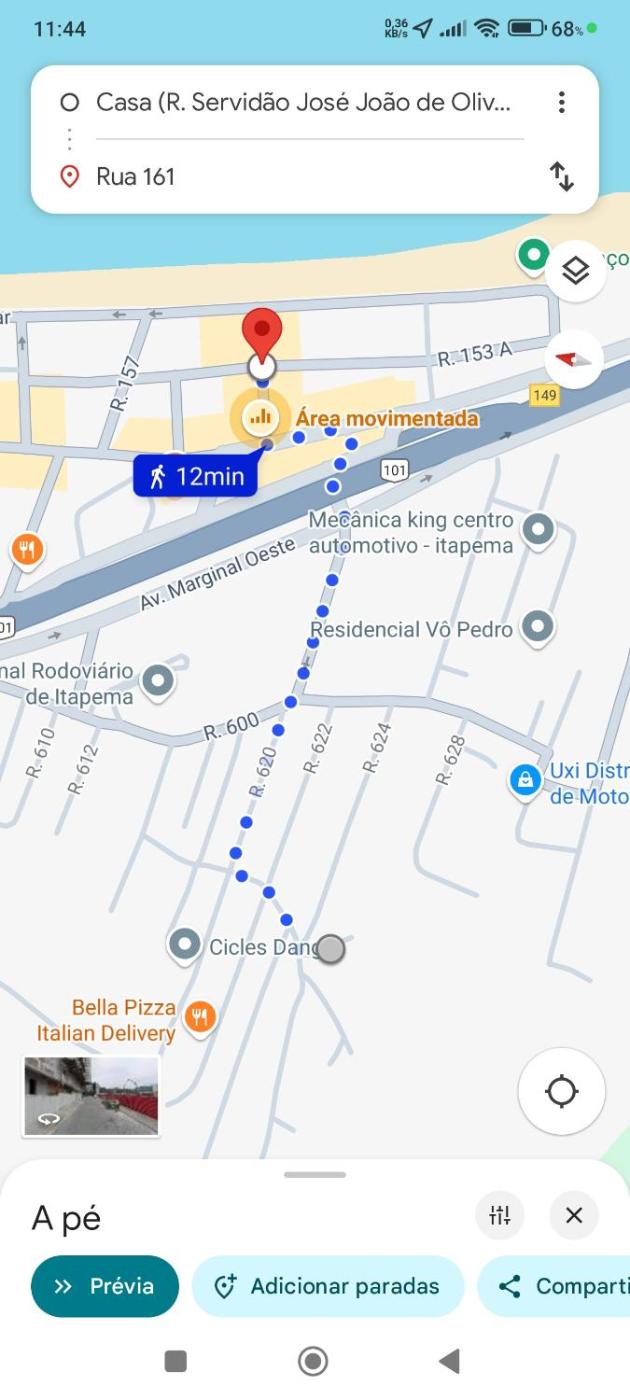Swap origin and destination

[562, 177]
